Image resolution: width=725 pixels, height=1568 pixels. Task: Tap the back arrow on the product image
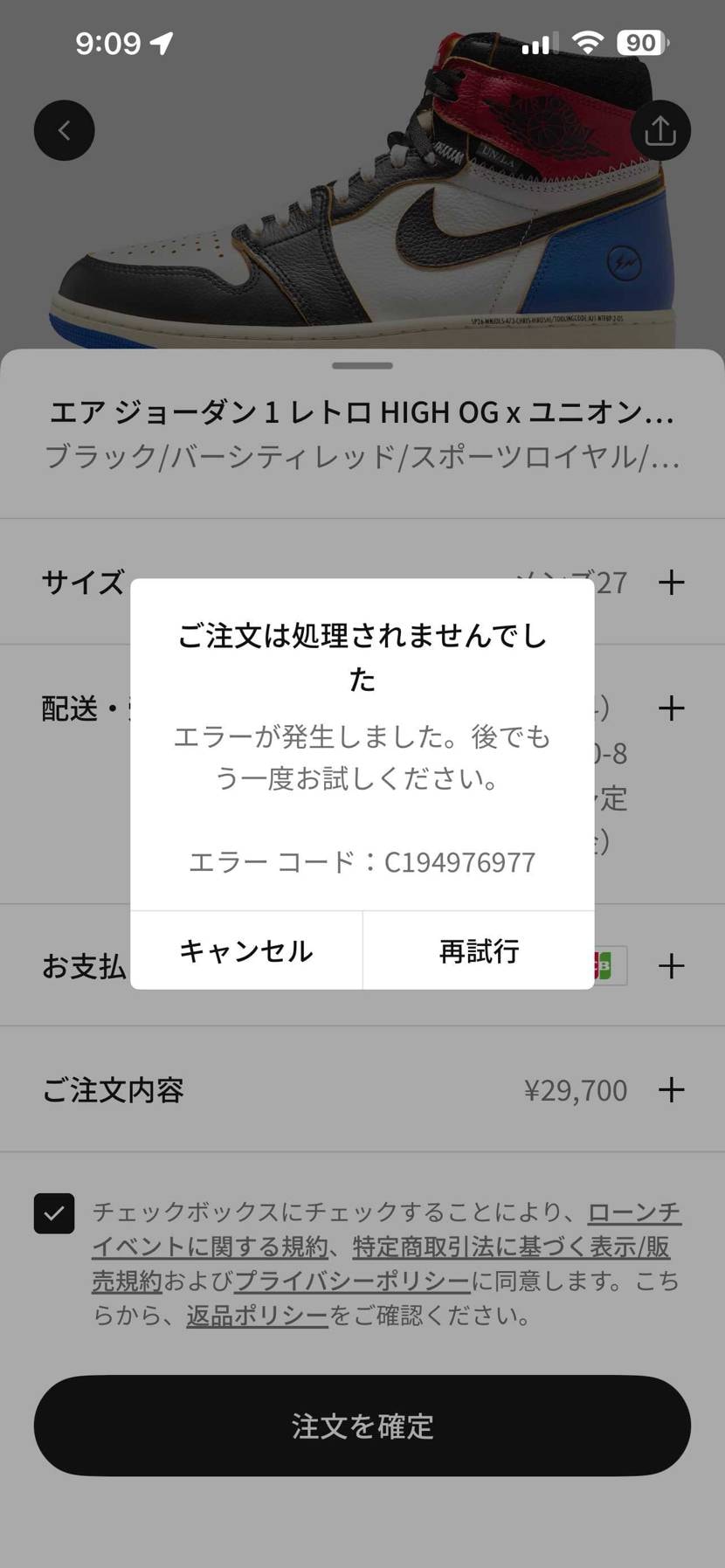point(64,129)
